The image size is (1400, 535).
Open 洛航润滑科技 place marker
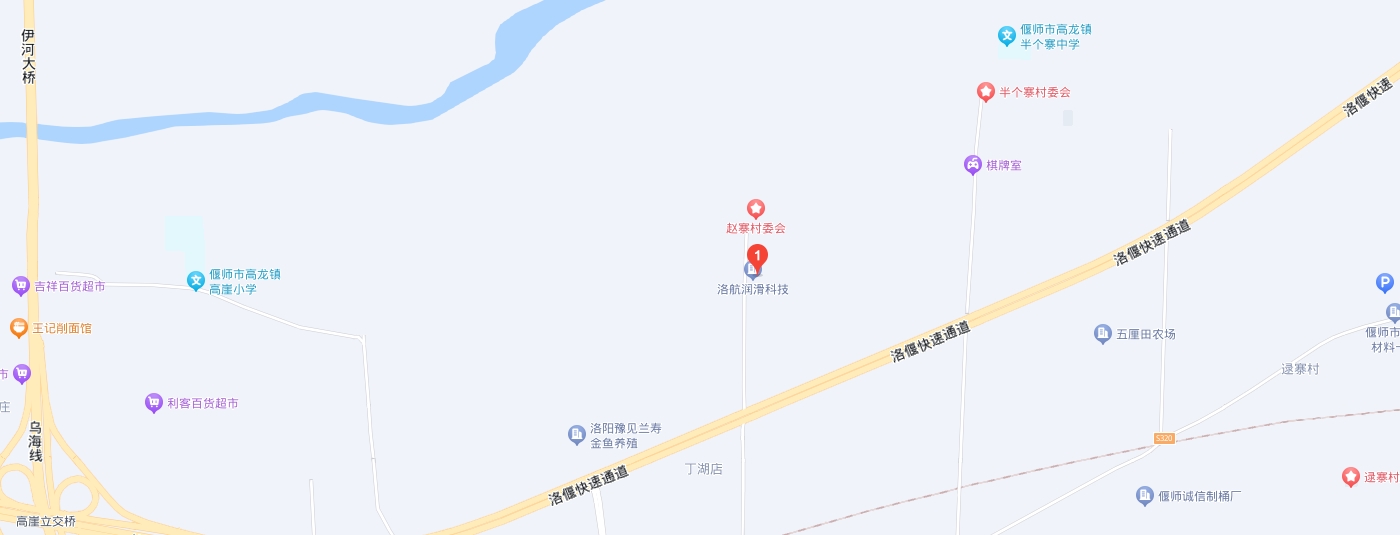(752, 288)
